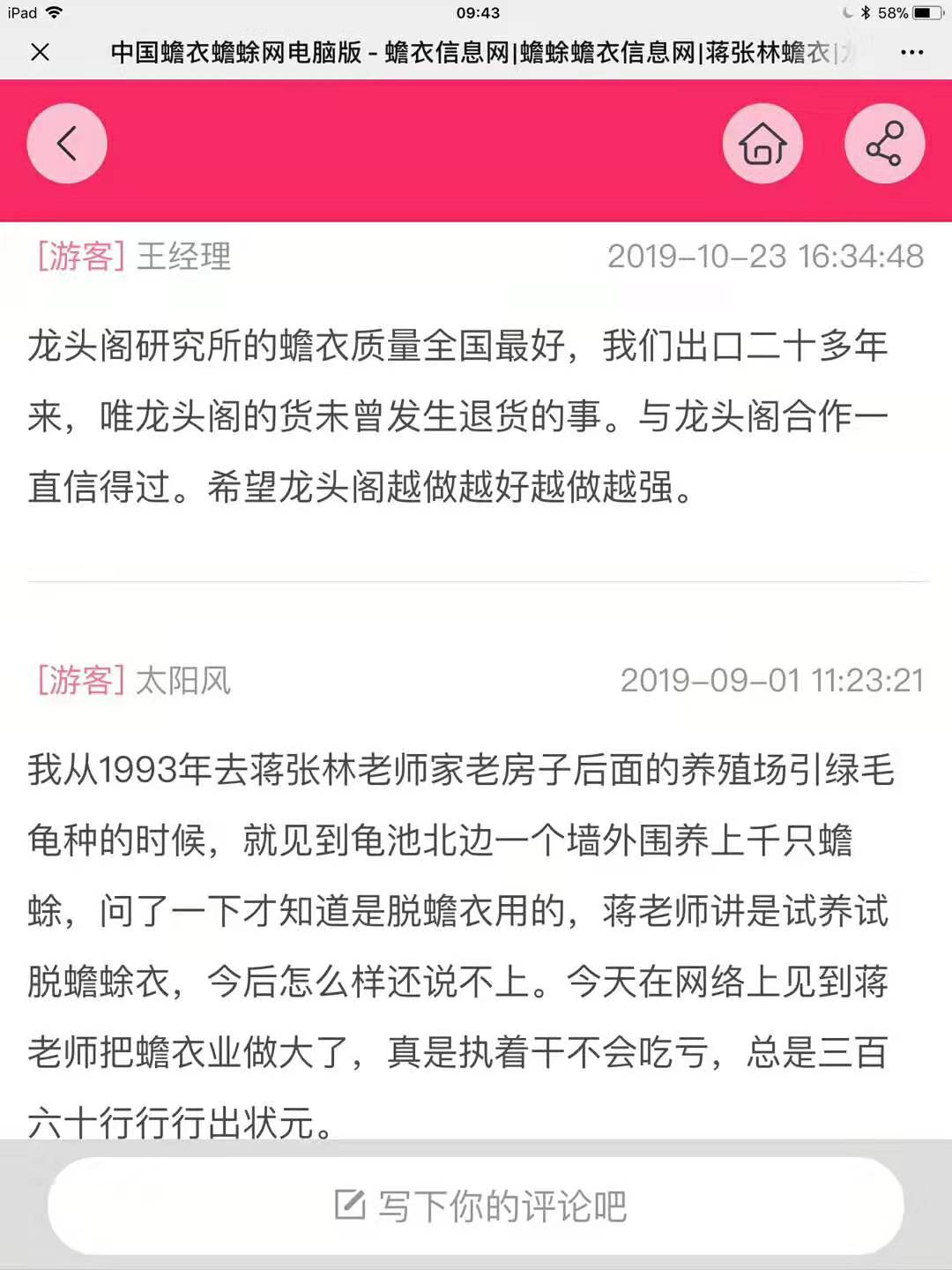Go to the site's home page

pos(762,144)
